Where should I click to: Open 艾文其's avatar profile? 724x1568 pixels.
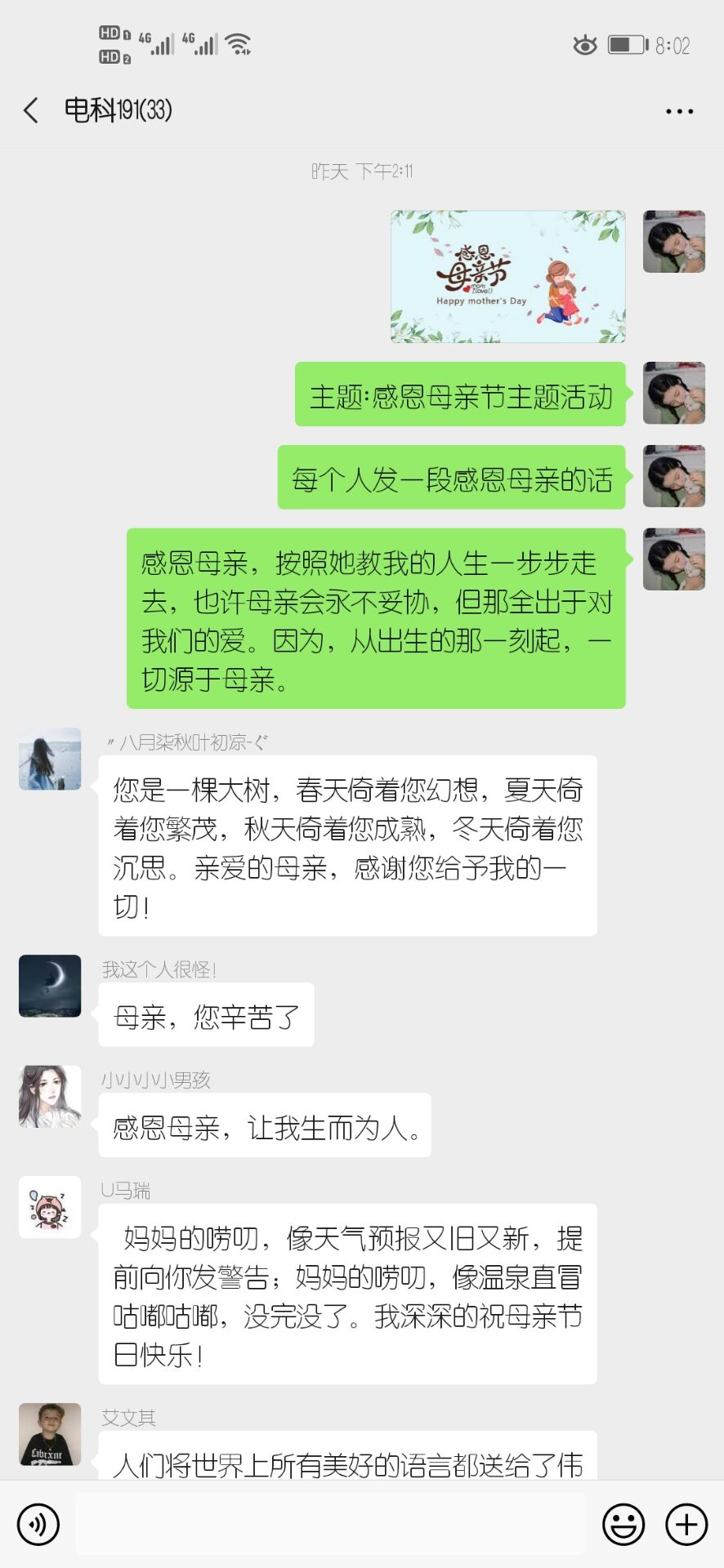click(50, 1434)
